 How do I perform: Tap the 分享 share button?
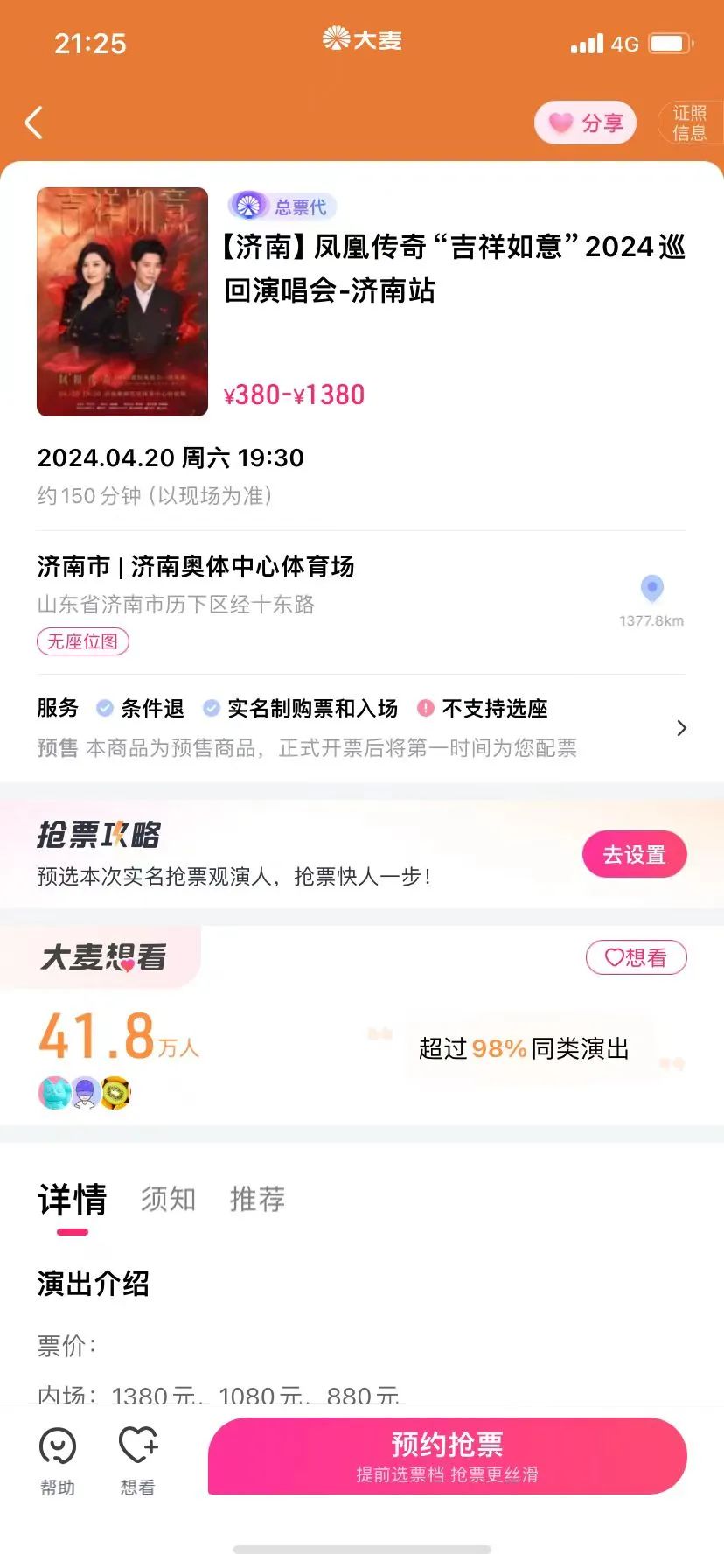coord(585,122)
